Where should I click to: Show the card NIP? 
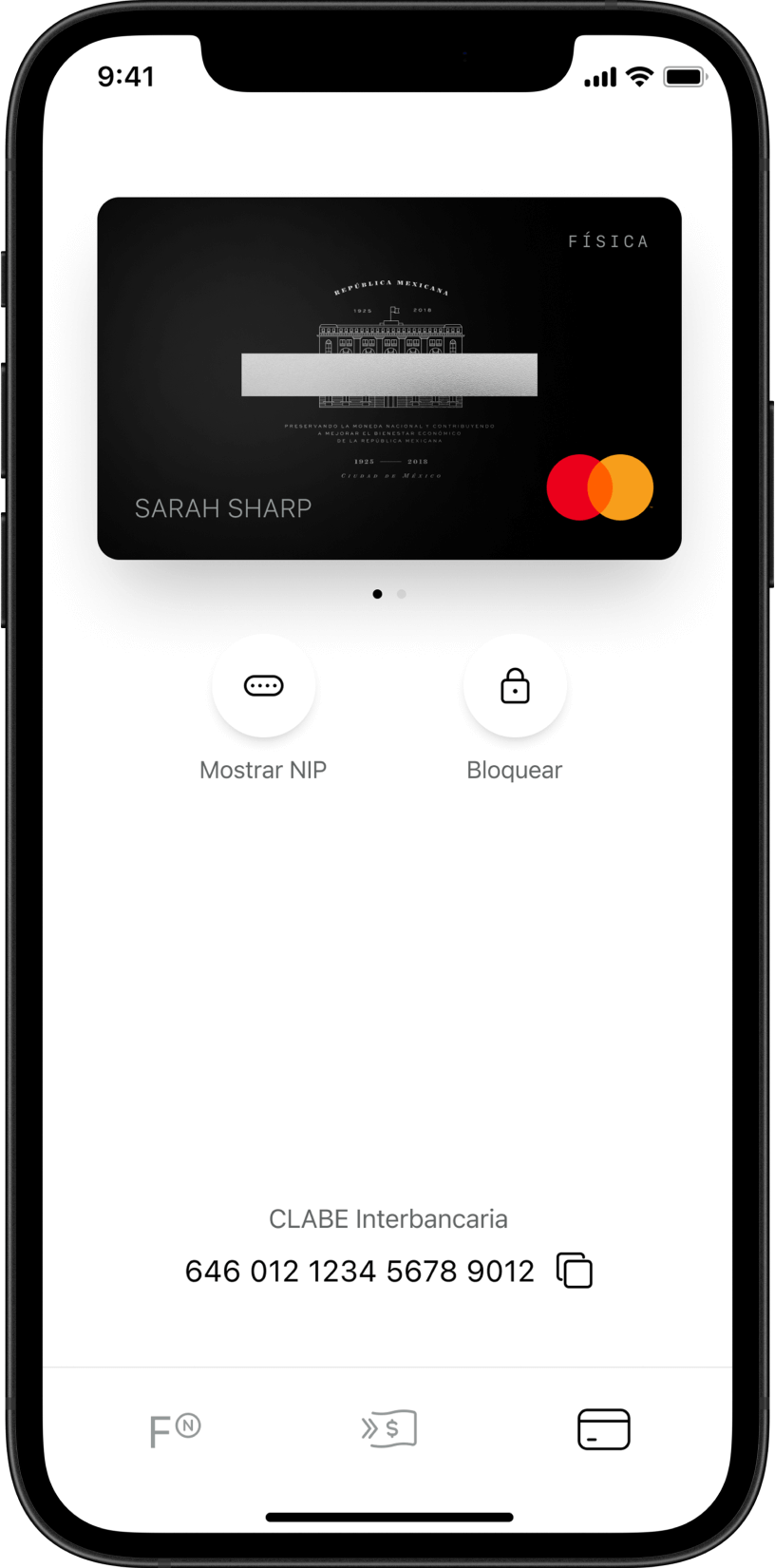(x=263, y=686)
